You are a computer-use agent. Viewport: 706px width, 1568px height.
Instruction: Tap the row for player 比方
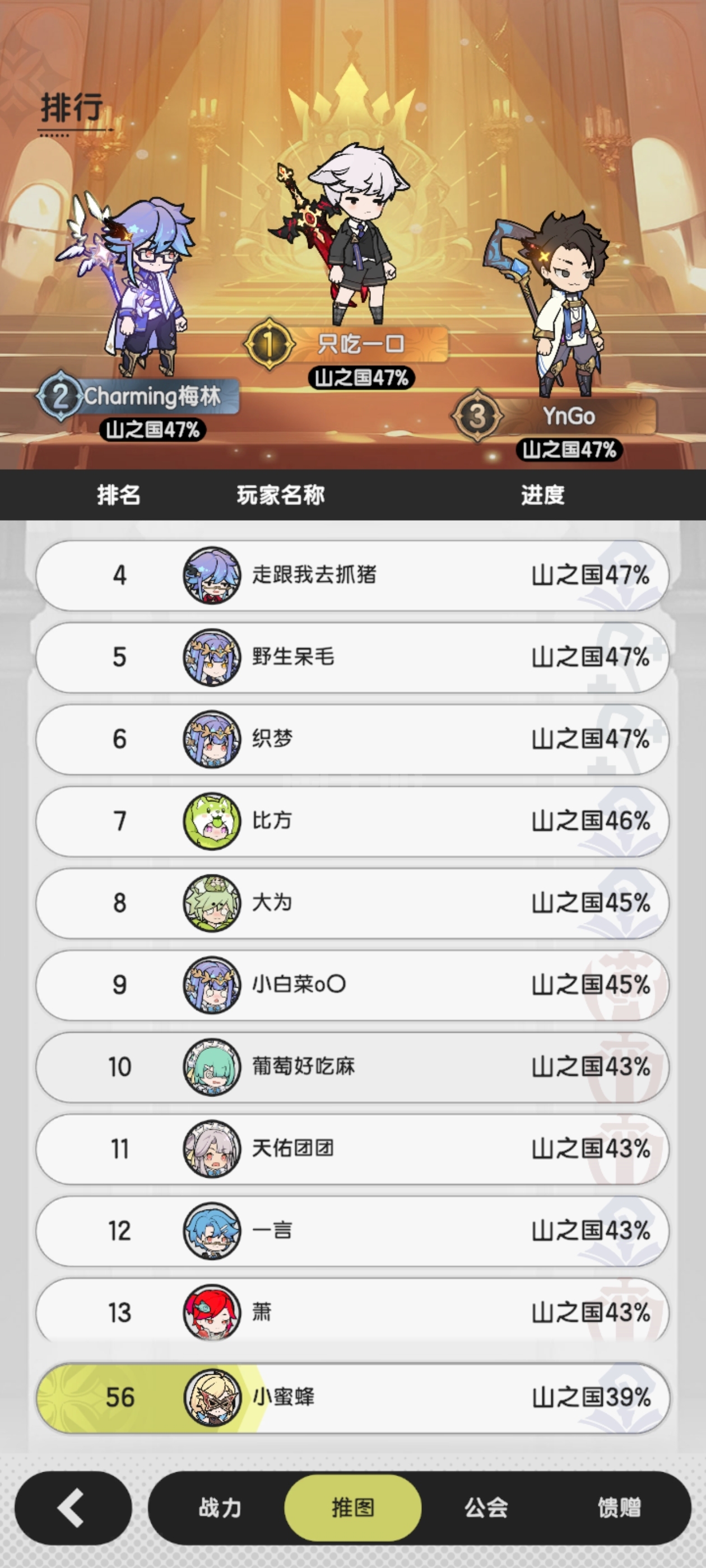click(x=352, y=821)
